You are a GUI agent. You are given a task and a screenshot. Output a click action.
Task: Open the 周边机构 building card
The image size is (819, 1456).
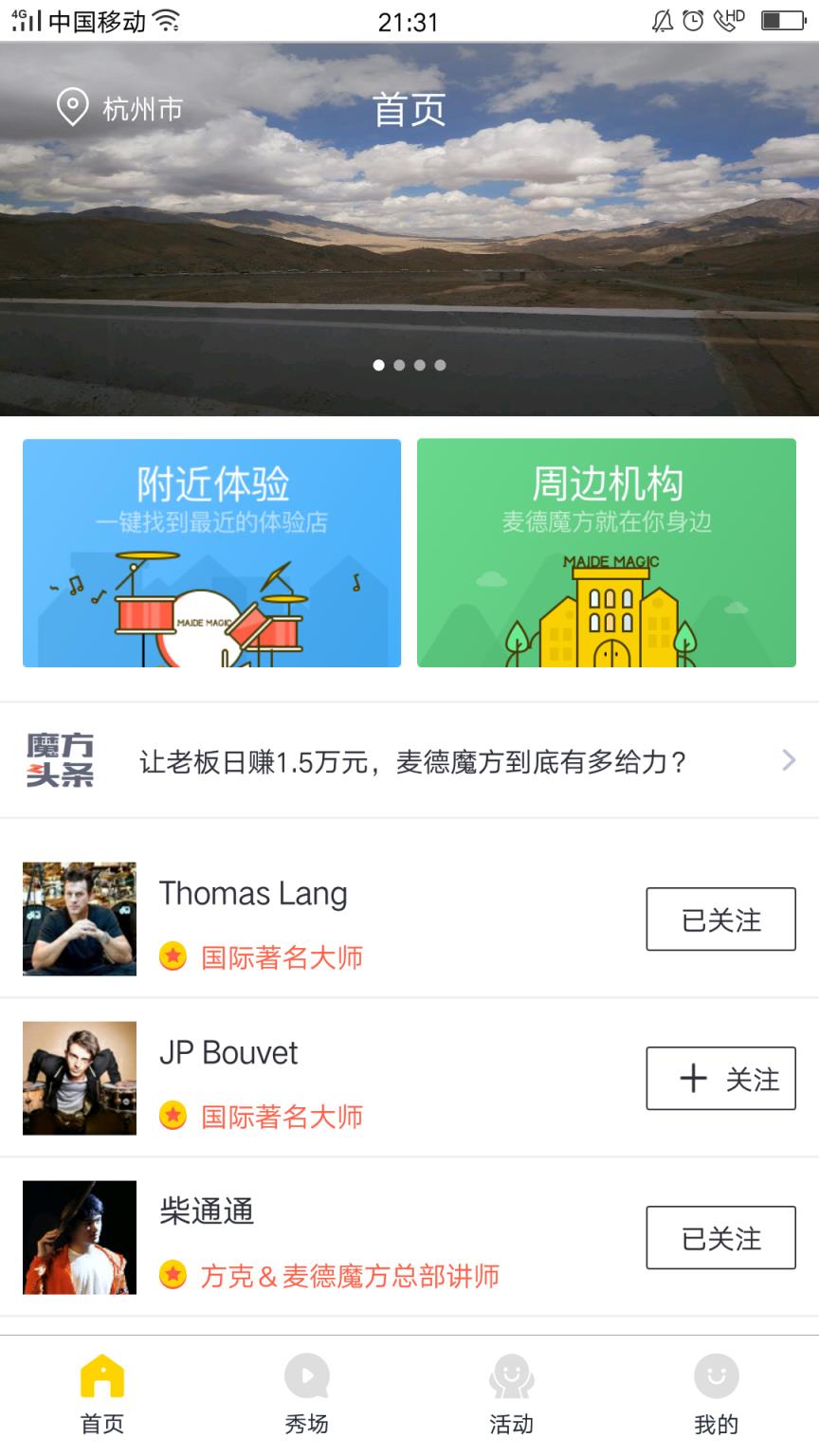click(607, 552)
